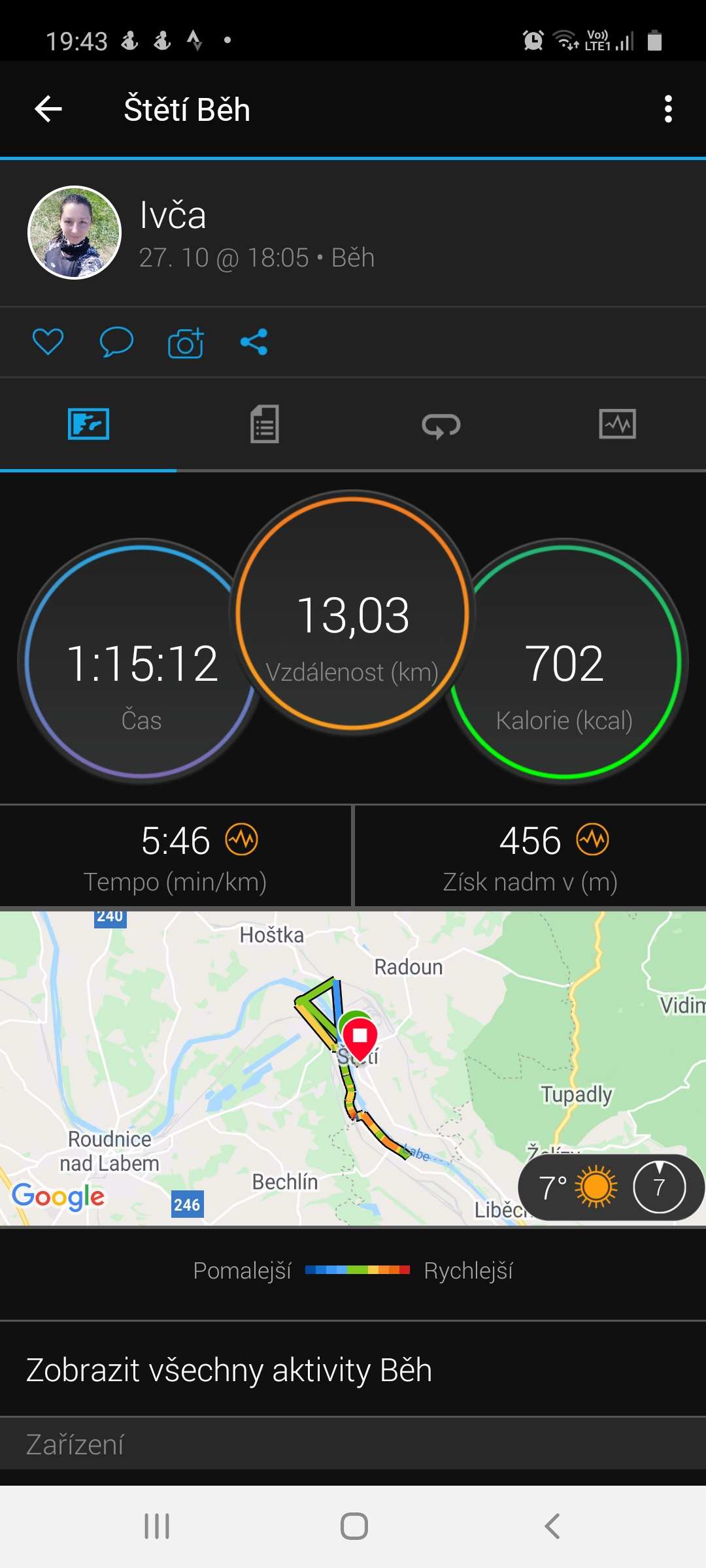Switch to the stats list tab

pos(265,424)
